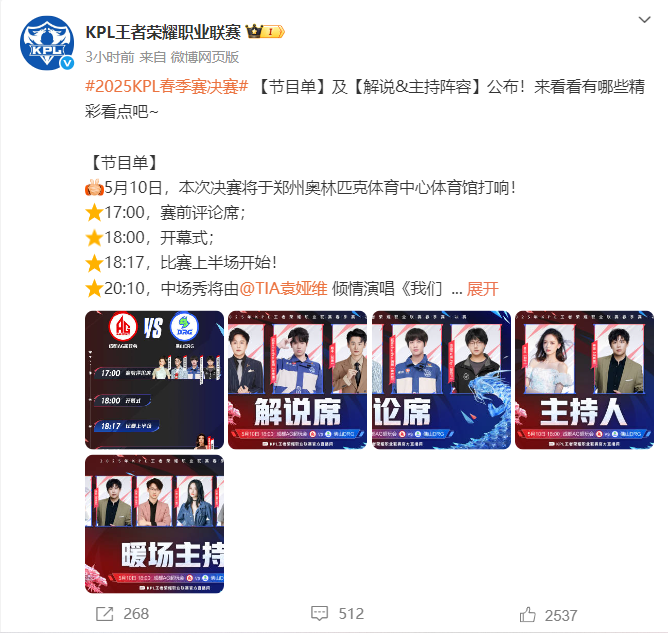668x633 pixels.
Task: Open the 解说席 image
Action: (297, 380)
